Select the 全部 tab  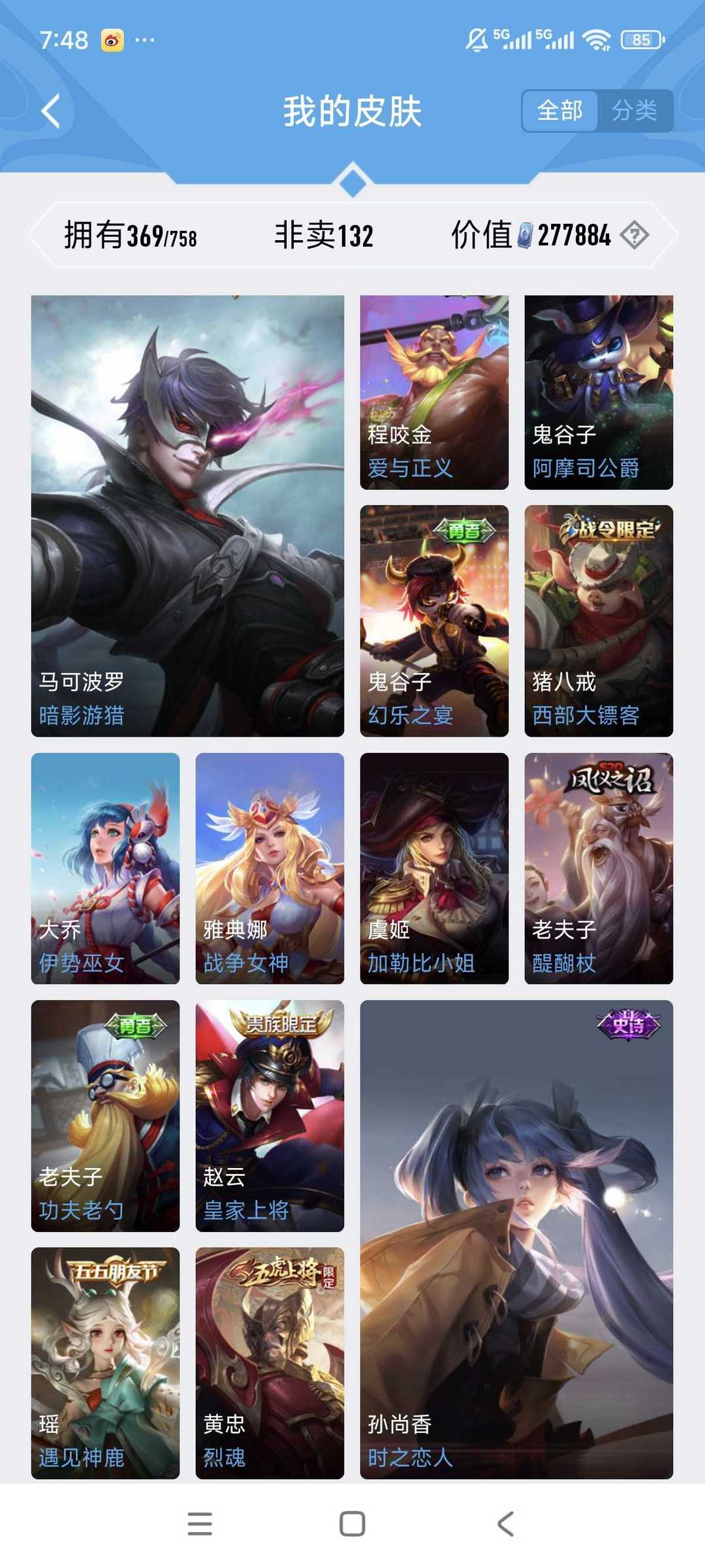click(560, 111)
